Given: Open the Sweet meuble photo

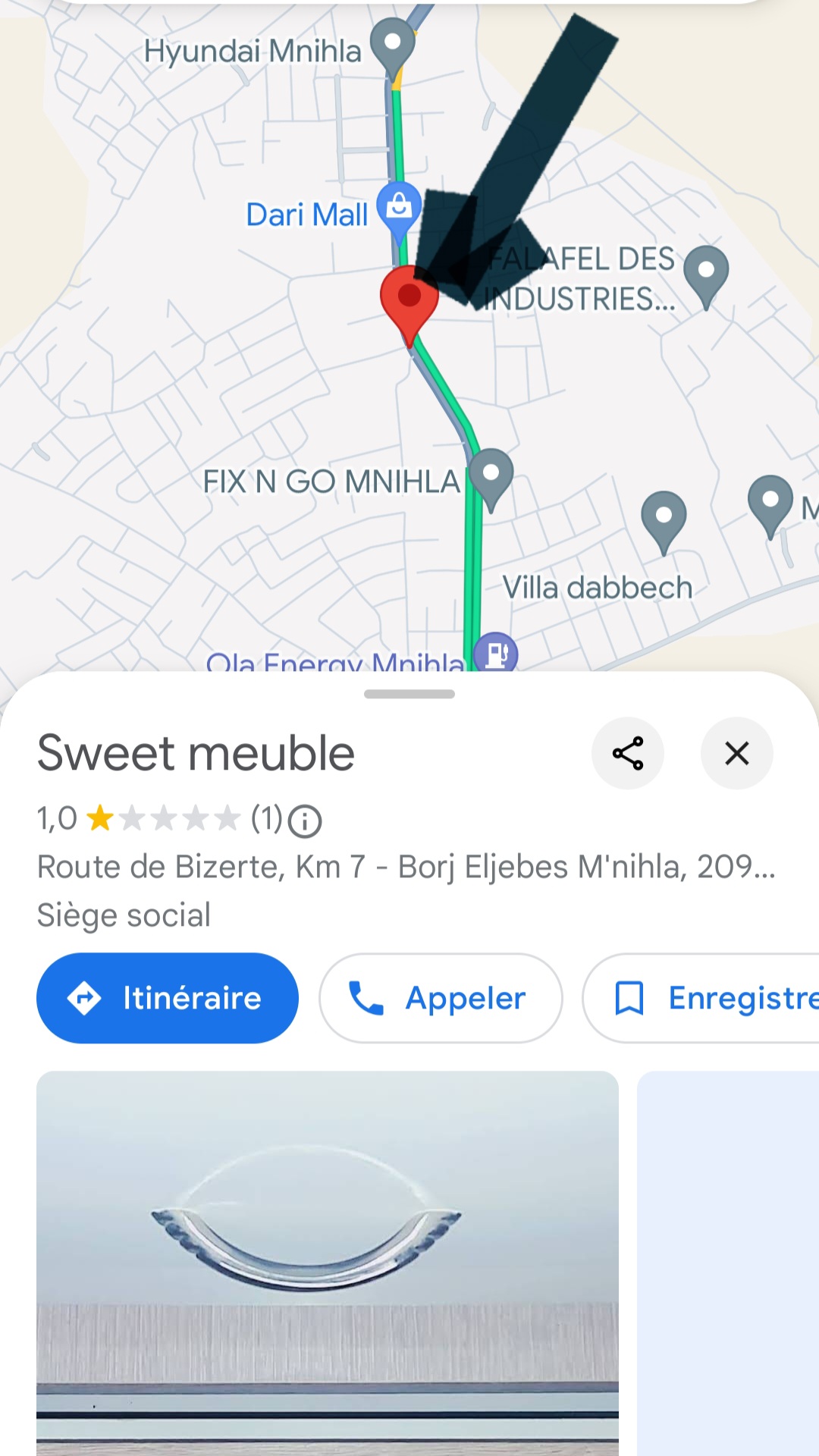Looking at the screenshot, I should point(328,1259).
